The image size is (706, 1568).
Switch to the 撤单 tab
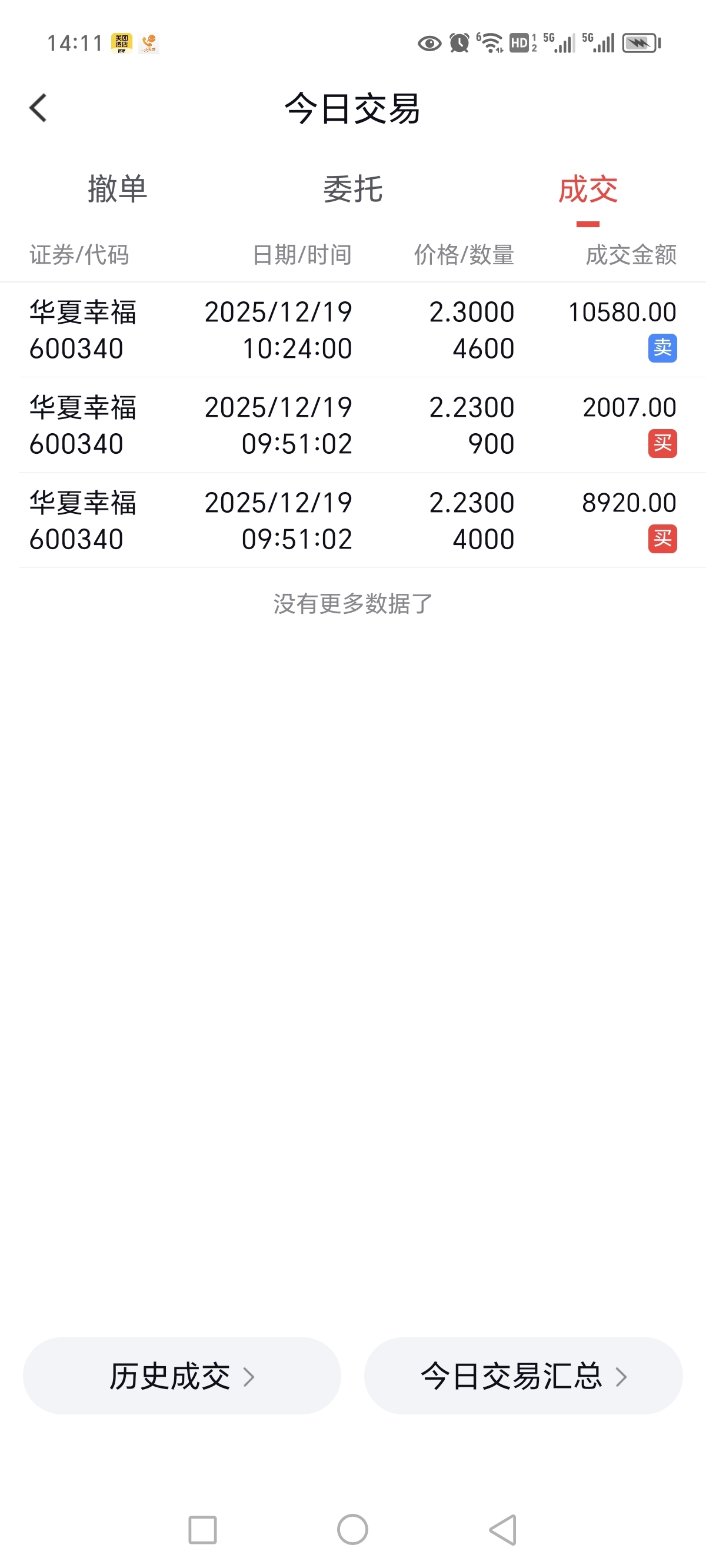click(x=118, y=190)
